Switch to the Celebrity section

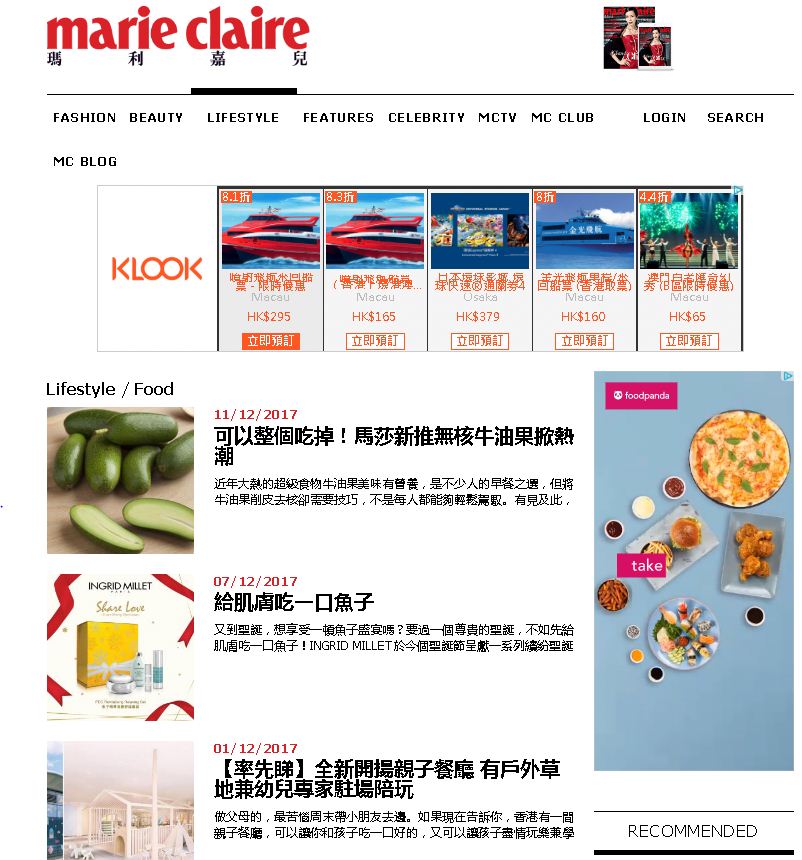click(426, 118)
